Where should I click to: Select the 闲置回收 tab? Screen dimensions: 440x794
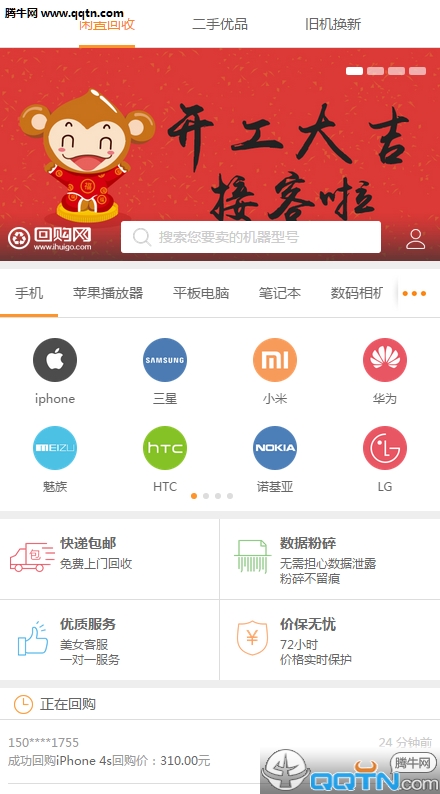coord(107,24)
